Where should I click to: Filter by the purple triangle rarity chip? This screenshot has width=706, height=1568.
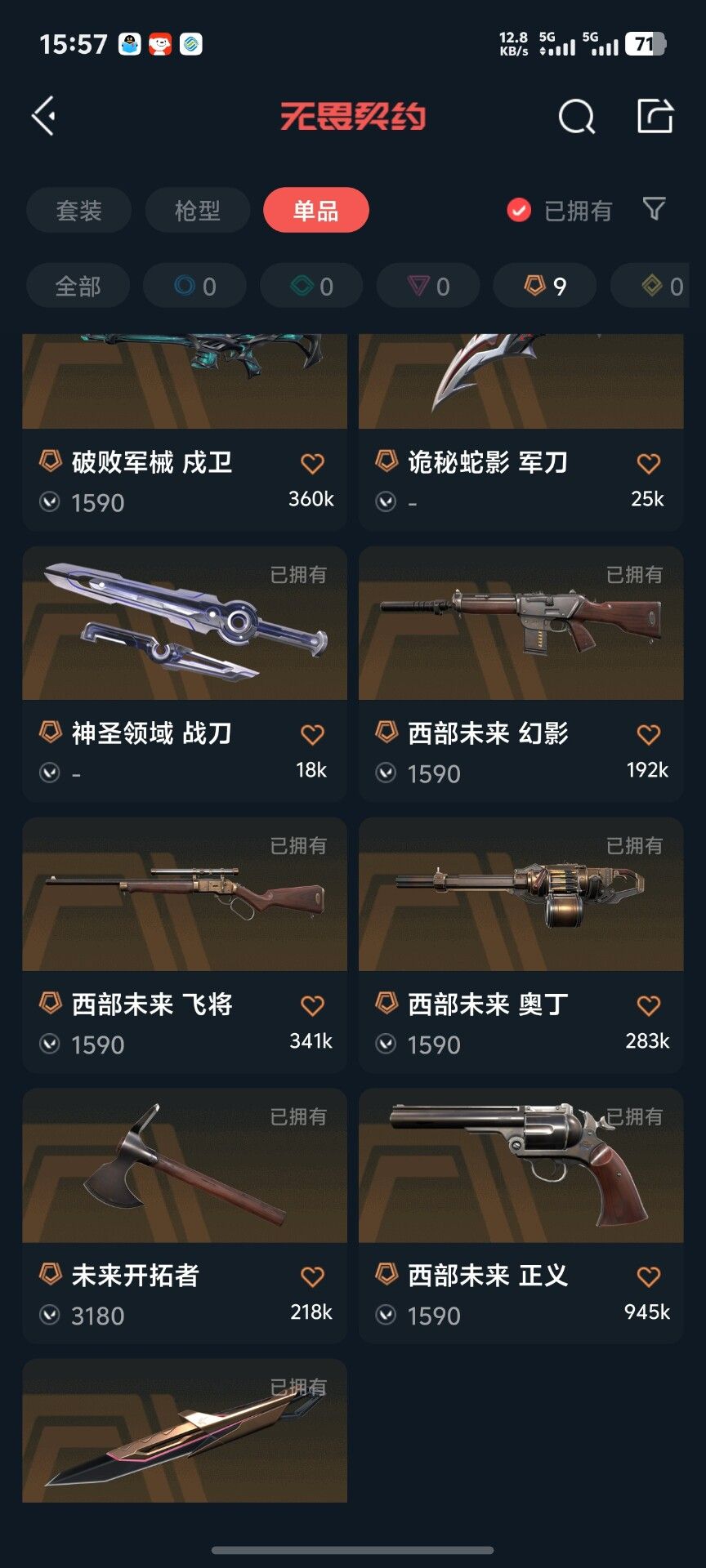click(x=428, y=286)
